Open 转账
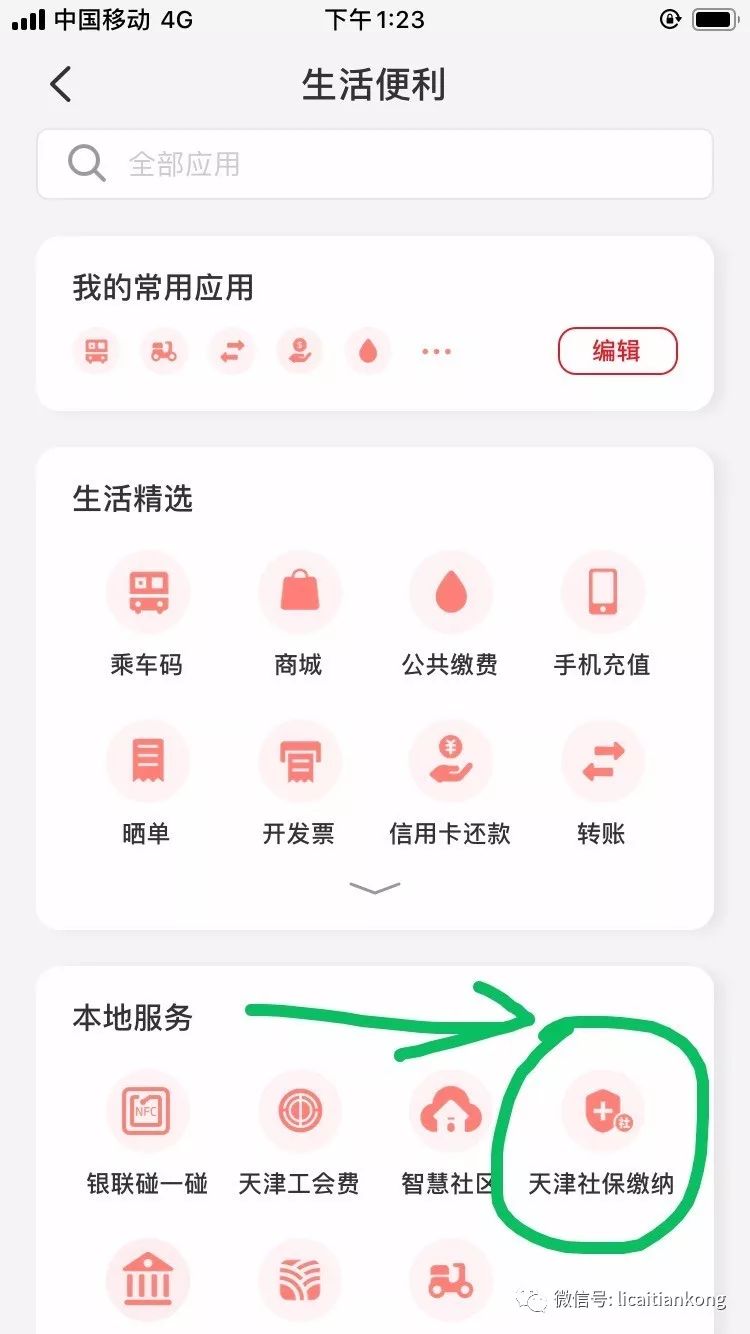750x1334 pixels. pyautogui.click(x=602, y=783)
